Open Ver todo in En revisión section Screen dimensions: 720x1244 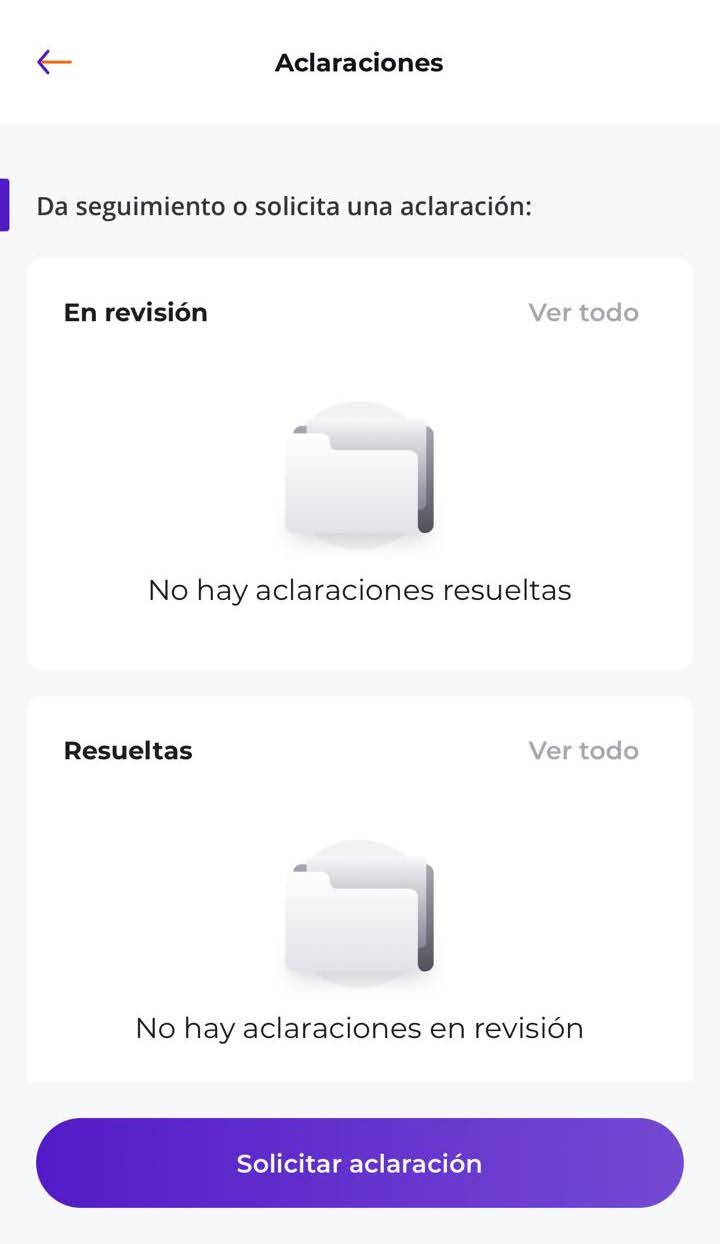pos(583,312)
